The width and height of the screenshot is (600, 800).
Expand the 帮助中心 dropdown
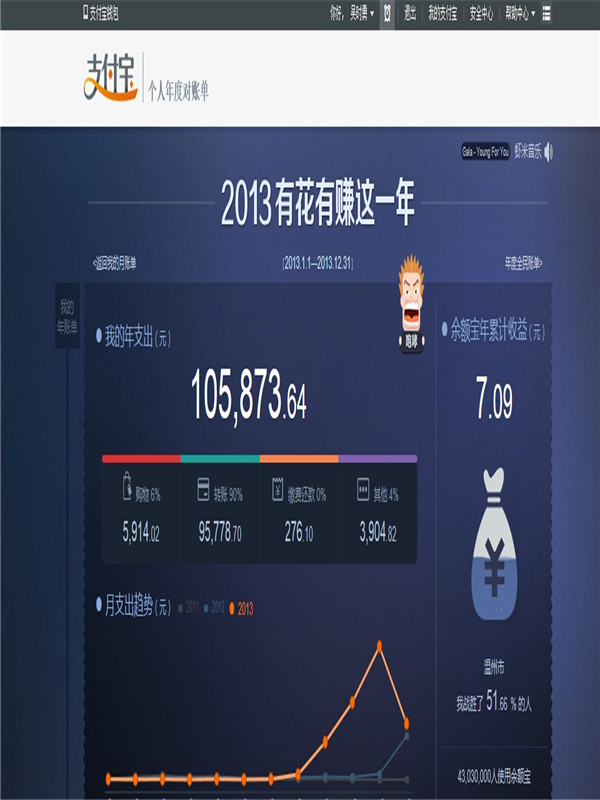pyautogui.click(x=520, y=13)
